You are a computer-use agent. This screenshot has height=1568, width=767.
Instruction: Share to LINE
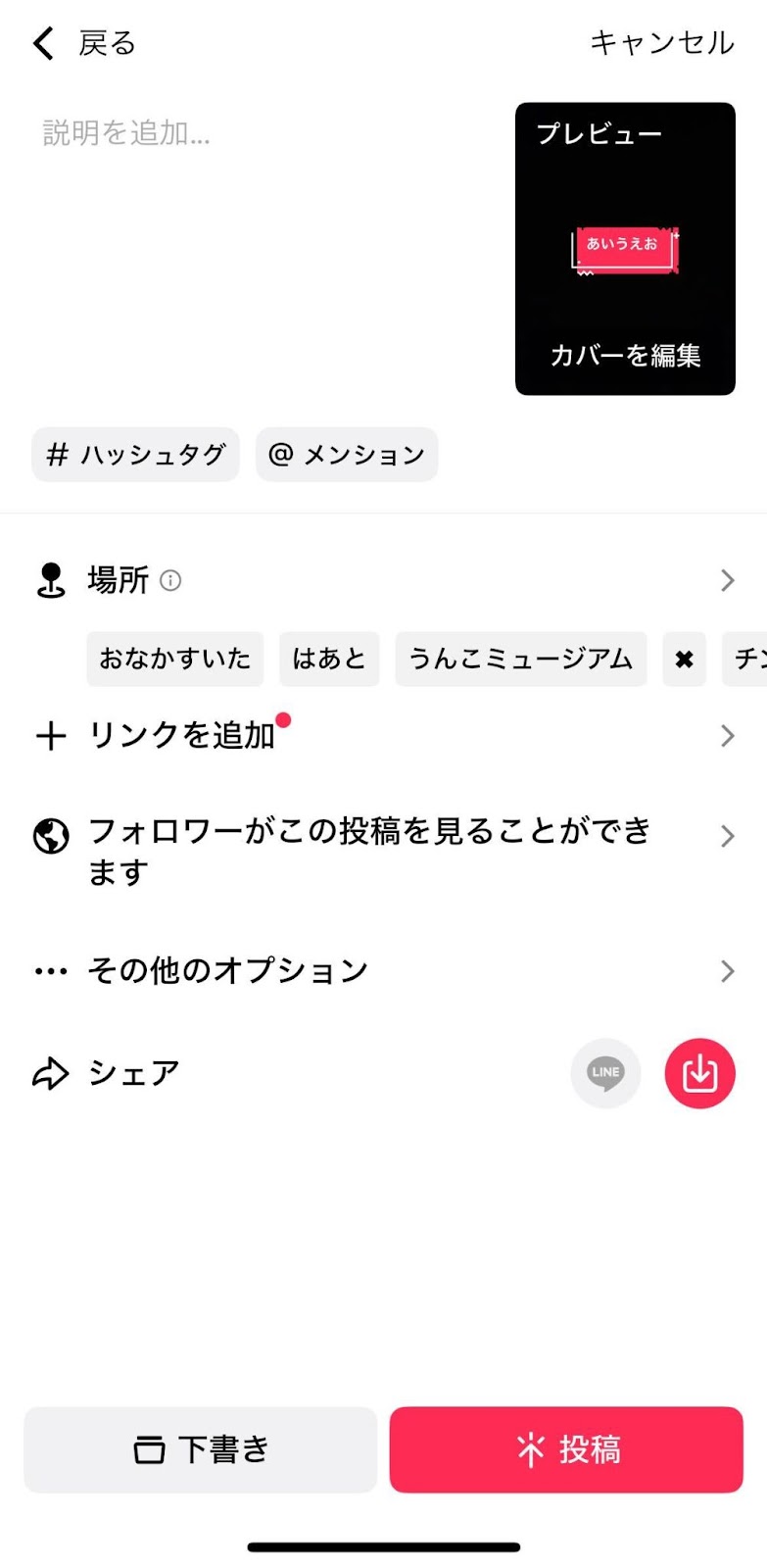(605, 1073)
